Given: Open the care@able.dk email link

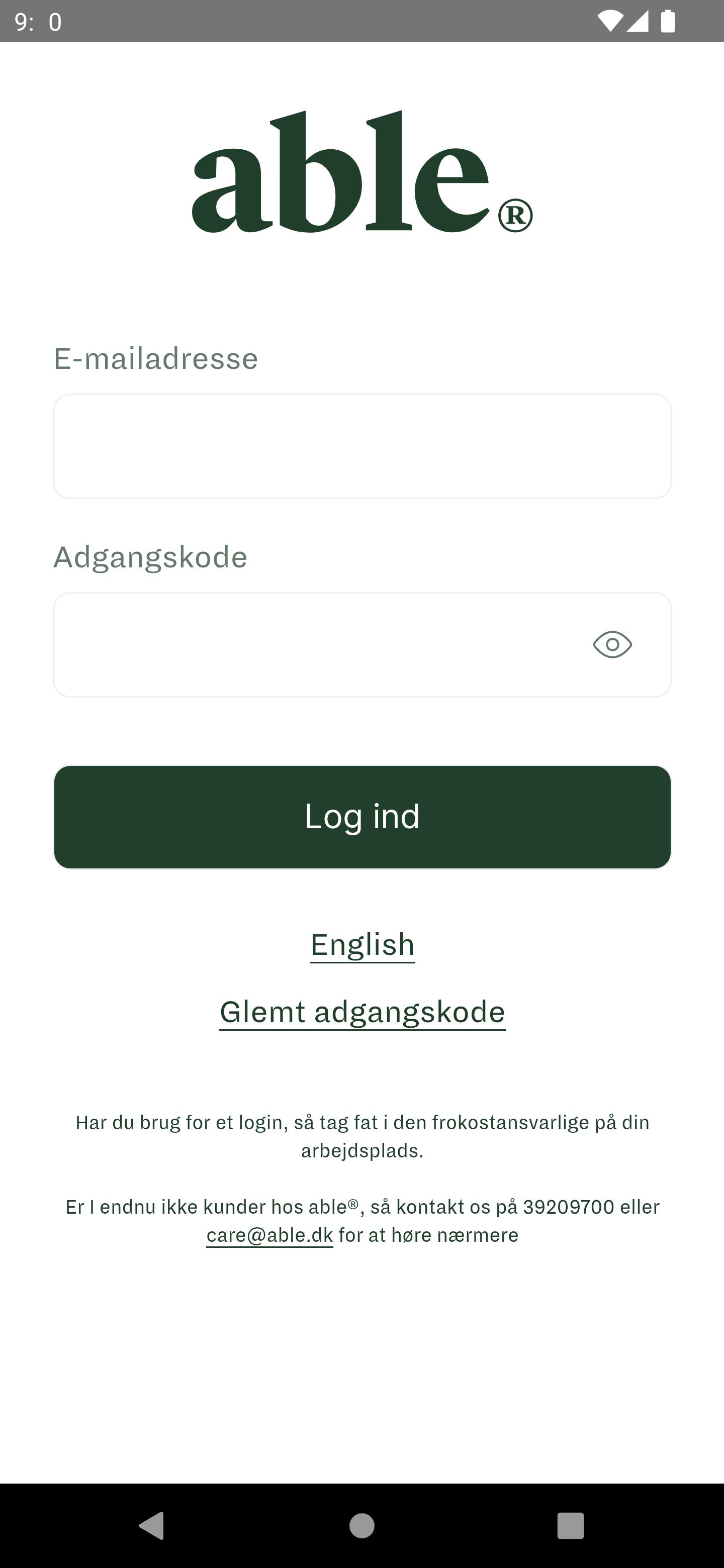Looking at the screenshot, I should pos(270,1235).
